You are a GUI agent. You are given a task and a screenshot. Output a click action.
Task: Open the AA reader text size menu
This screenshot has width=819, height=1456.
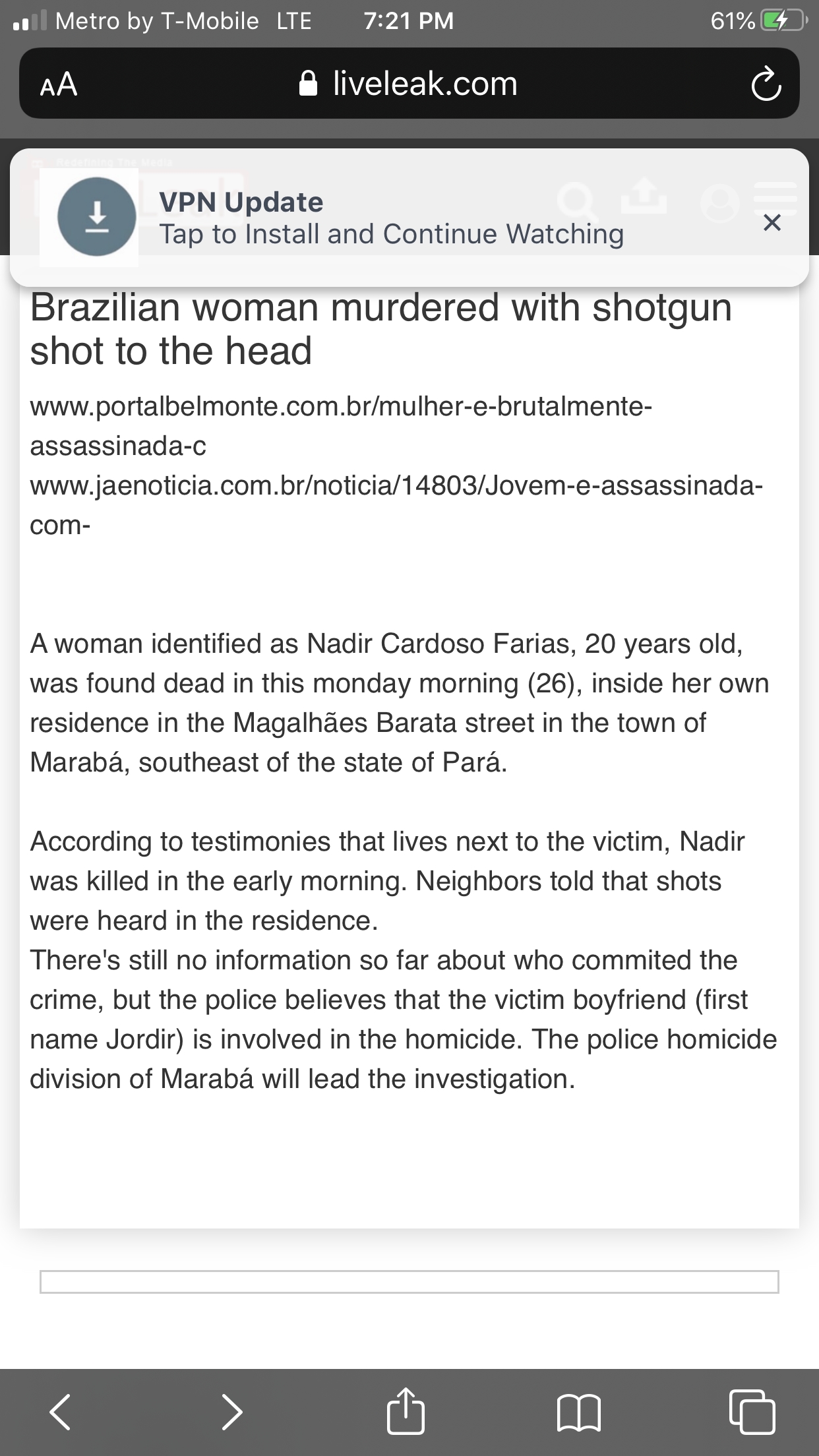coord(59,84)
